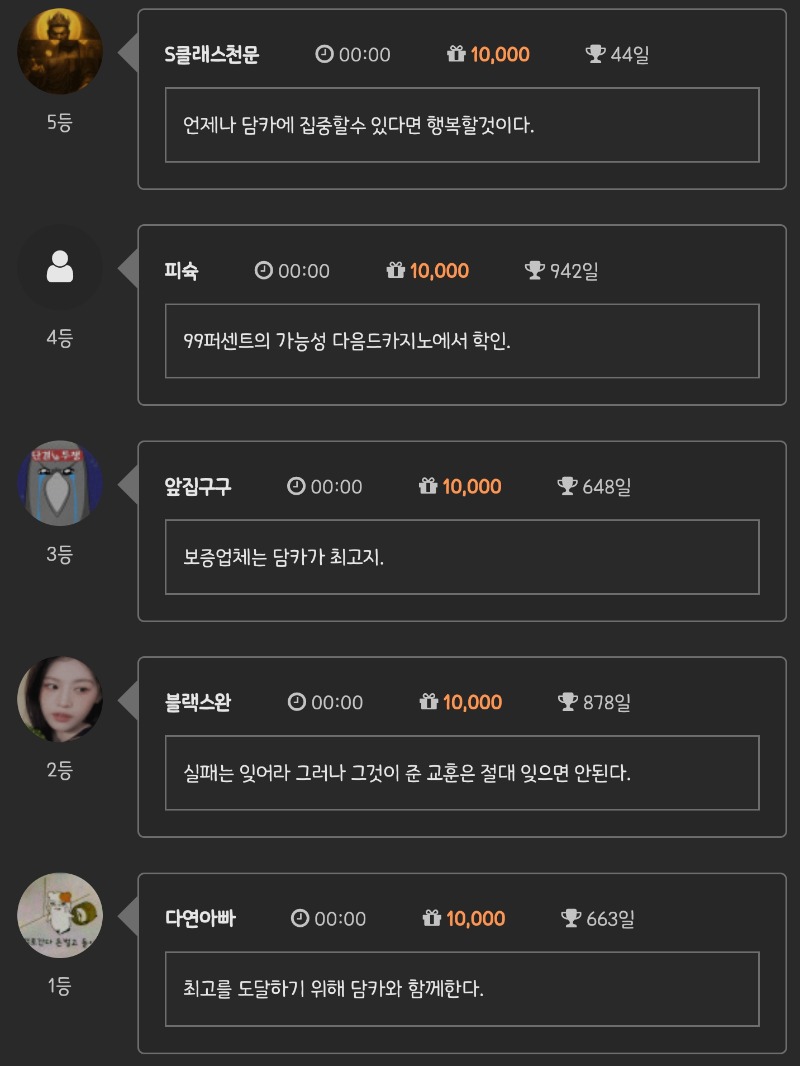Open 피슉's default profile avatar
This screenshot has height=1066, width=800.
point(60,267)
